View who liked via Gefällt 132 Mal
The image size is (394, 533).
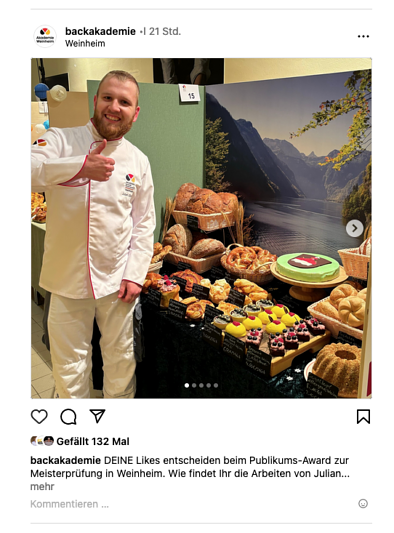click(x=92, y=441)
